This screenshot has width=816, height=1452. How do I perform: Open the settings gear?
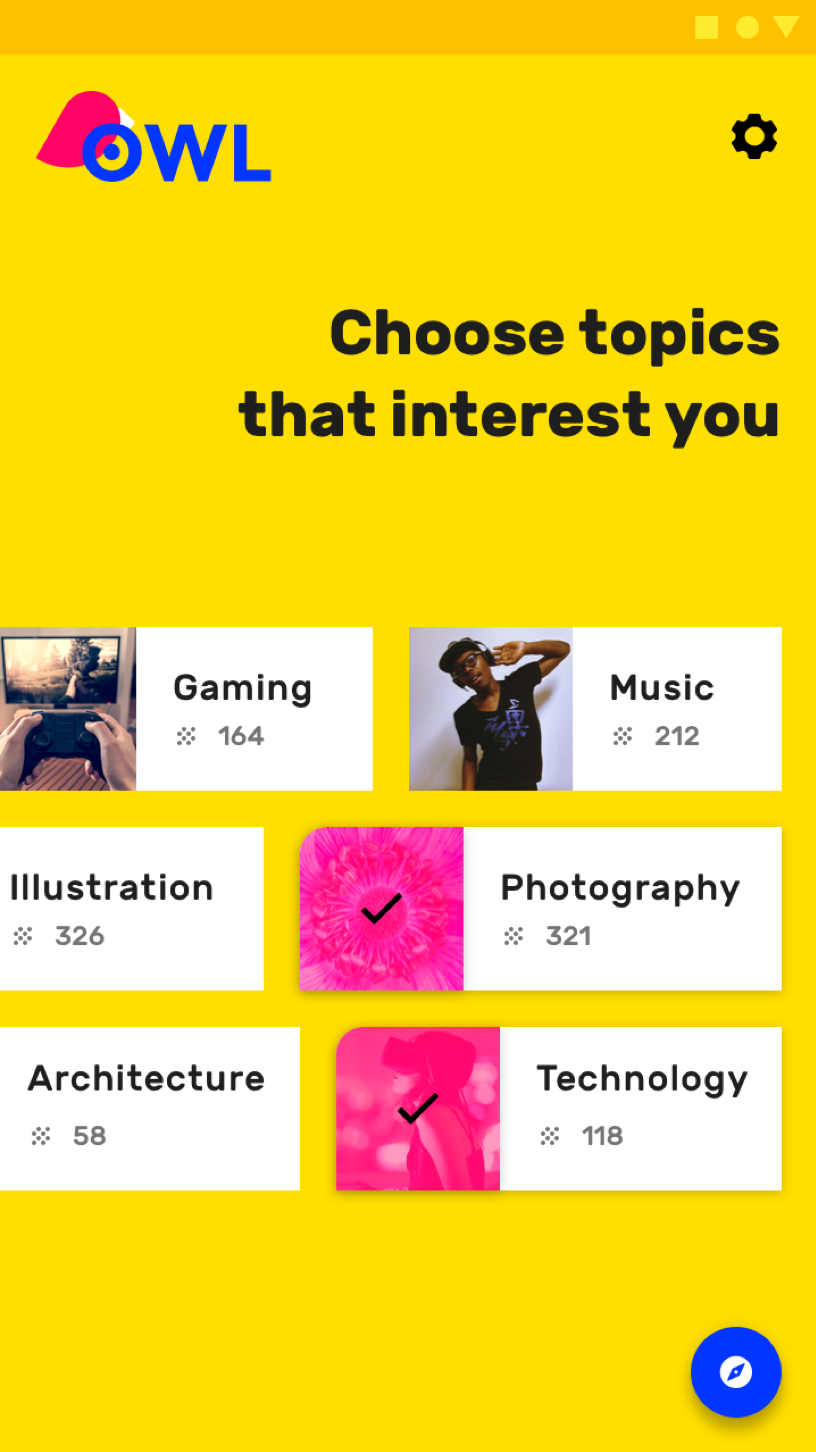coord(754,136)
